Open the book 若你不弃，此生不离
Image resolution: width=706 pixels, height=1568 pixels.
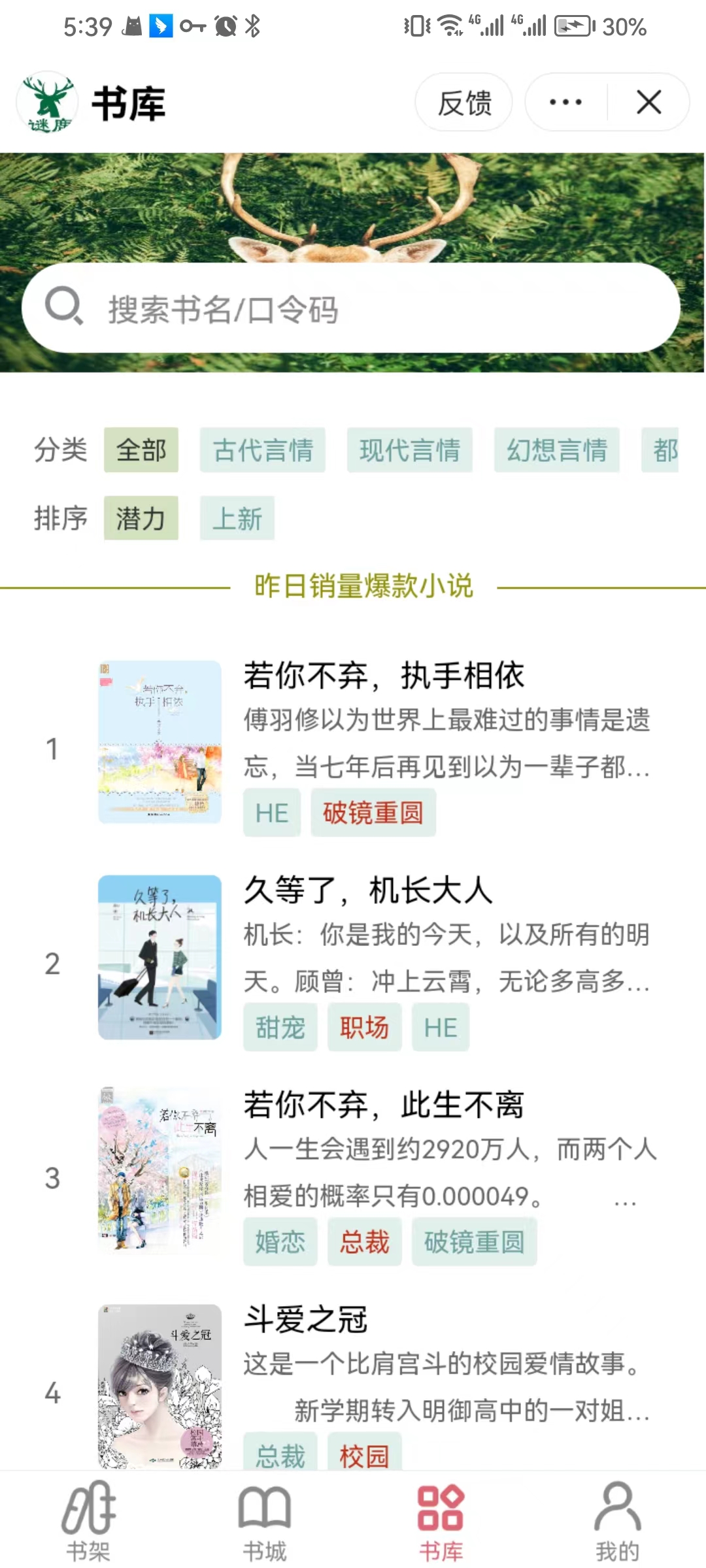(x=384, y=1105)
